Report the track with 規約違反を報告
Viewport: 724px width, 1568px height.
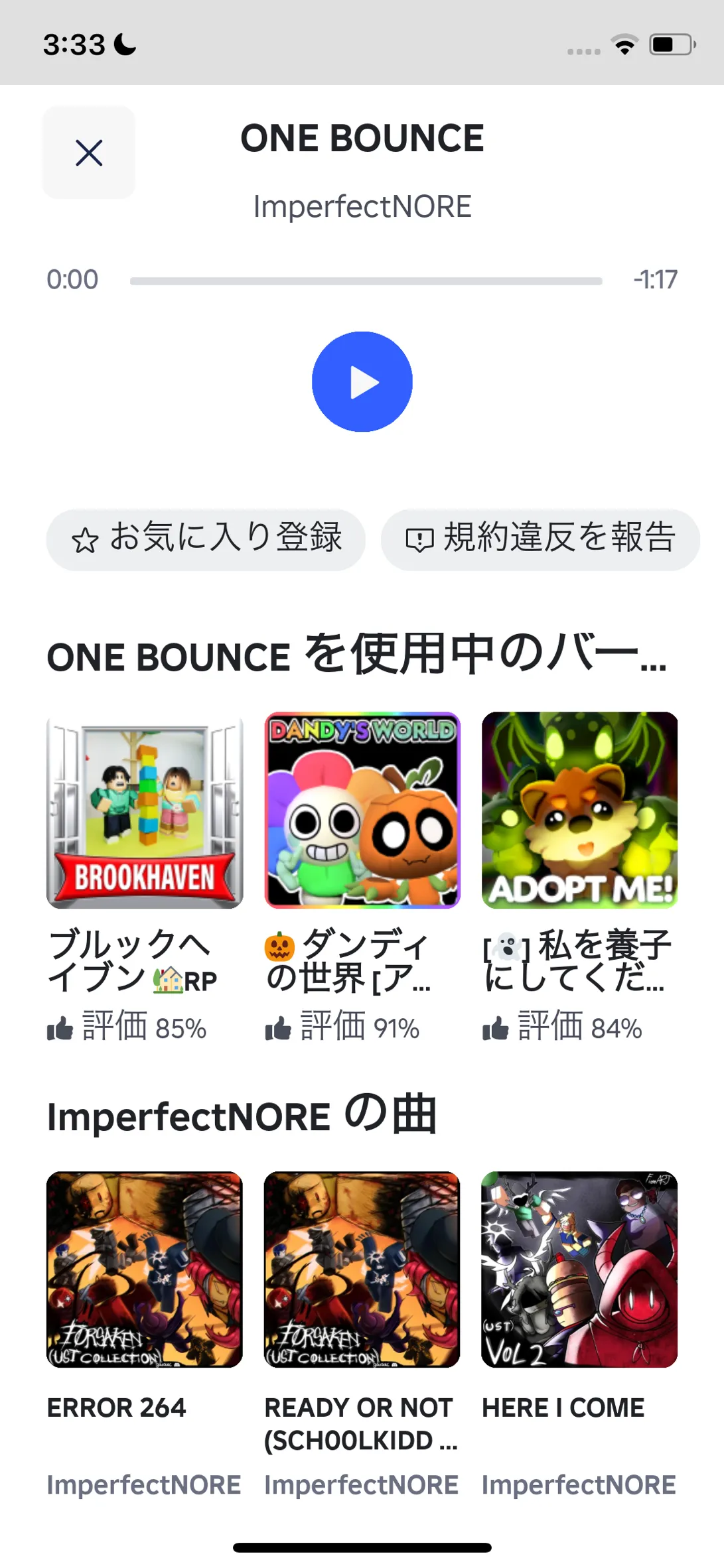click(540, 539)
